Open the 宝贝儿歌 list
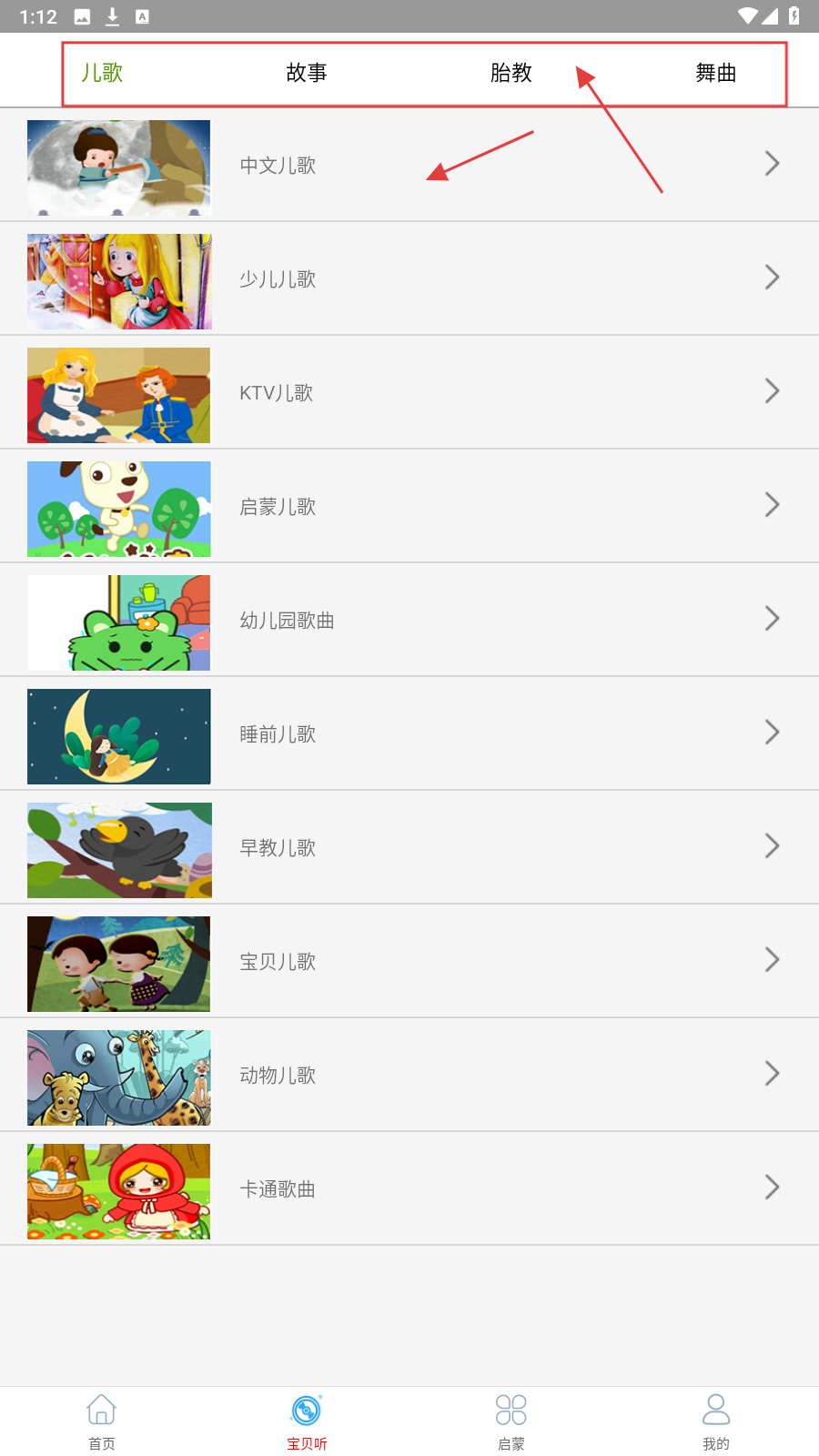The height and width of the screenshot is (1456, 819). [x=409, y=962]
